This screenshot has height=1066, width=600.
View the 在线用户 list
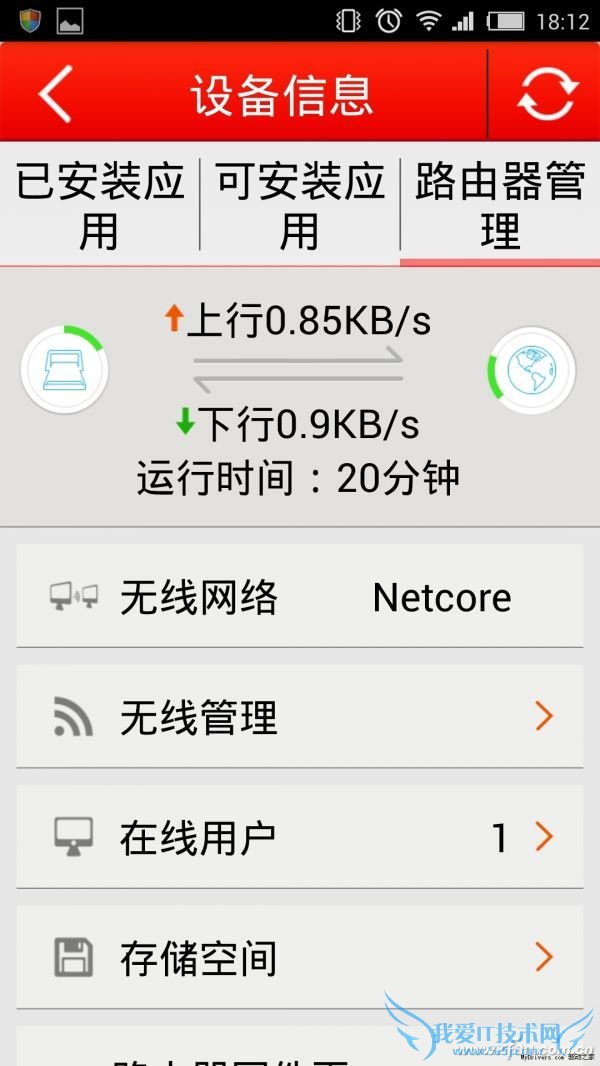[300, 837]
